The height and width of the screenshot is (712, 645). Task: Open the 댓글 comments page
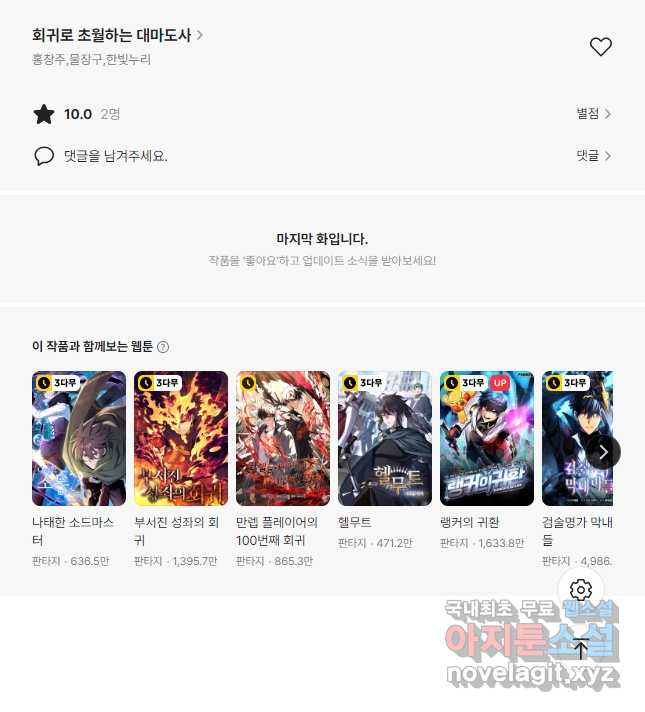coord(593,156)
